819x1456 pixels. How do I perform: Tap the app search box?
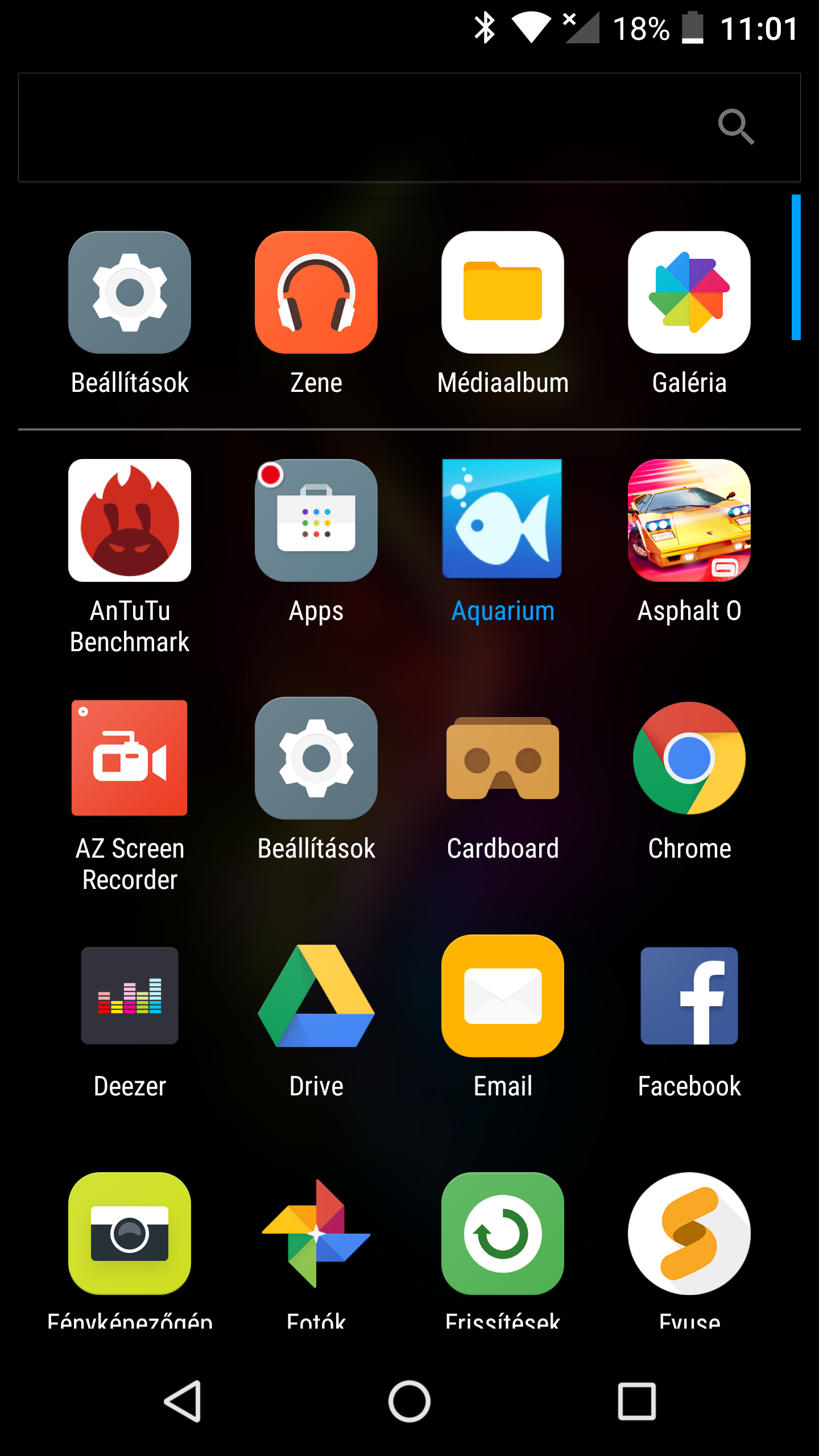(409, 127)
